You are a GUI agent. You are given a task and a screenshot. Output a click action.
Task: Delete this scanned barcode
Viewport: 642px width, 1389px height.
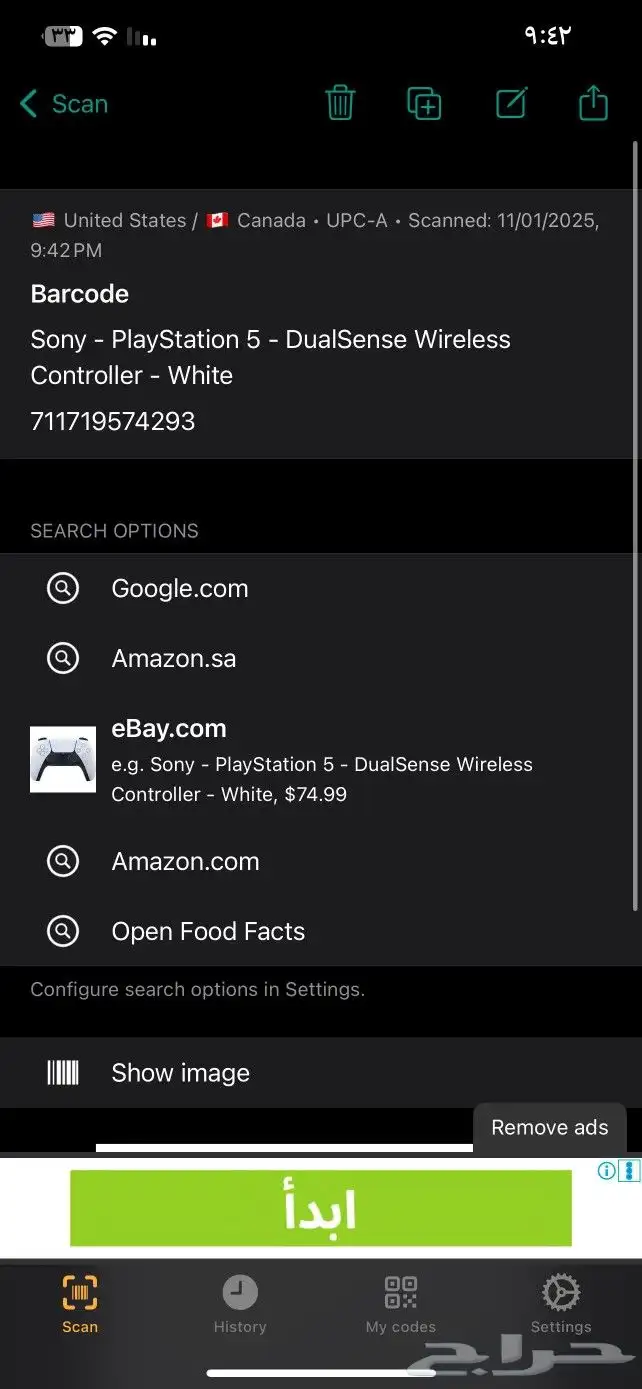point(340,103)
